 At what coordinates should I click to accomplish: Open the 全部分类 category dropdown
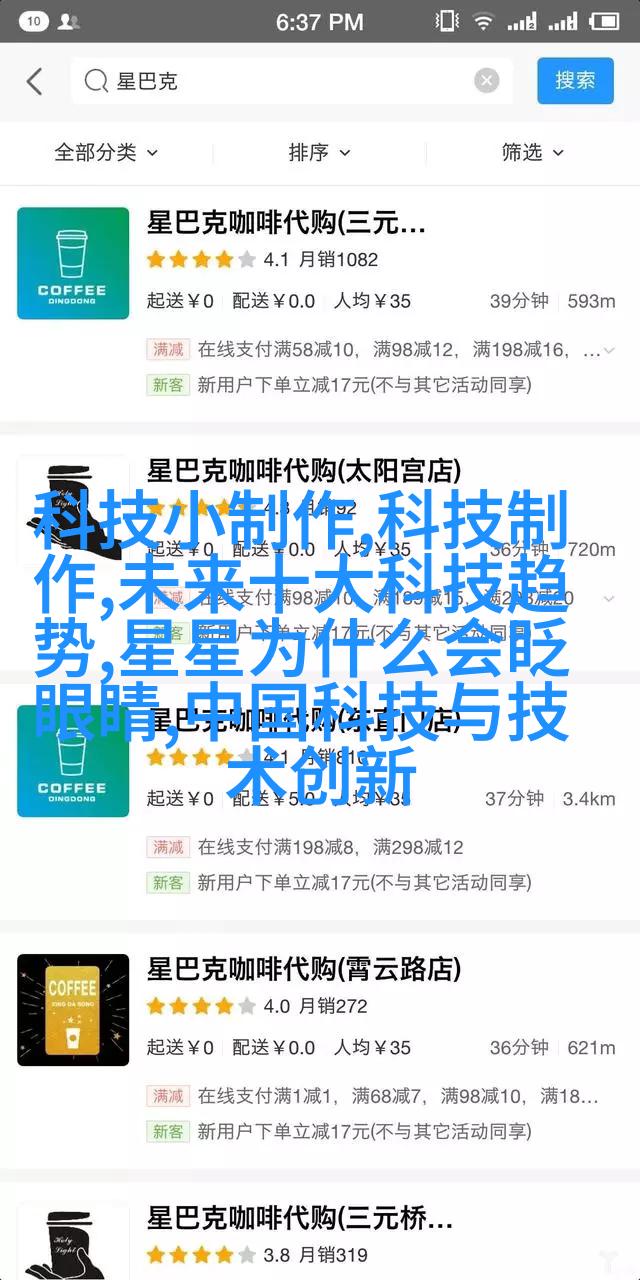(106, 152)
